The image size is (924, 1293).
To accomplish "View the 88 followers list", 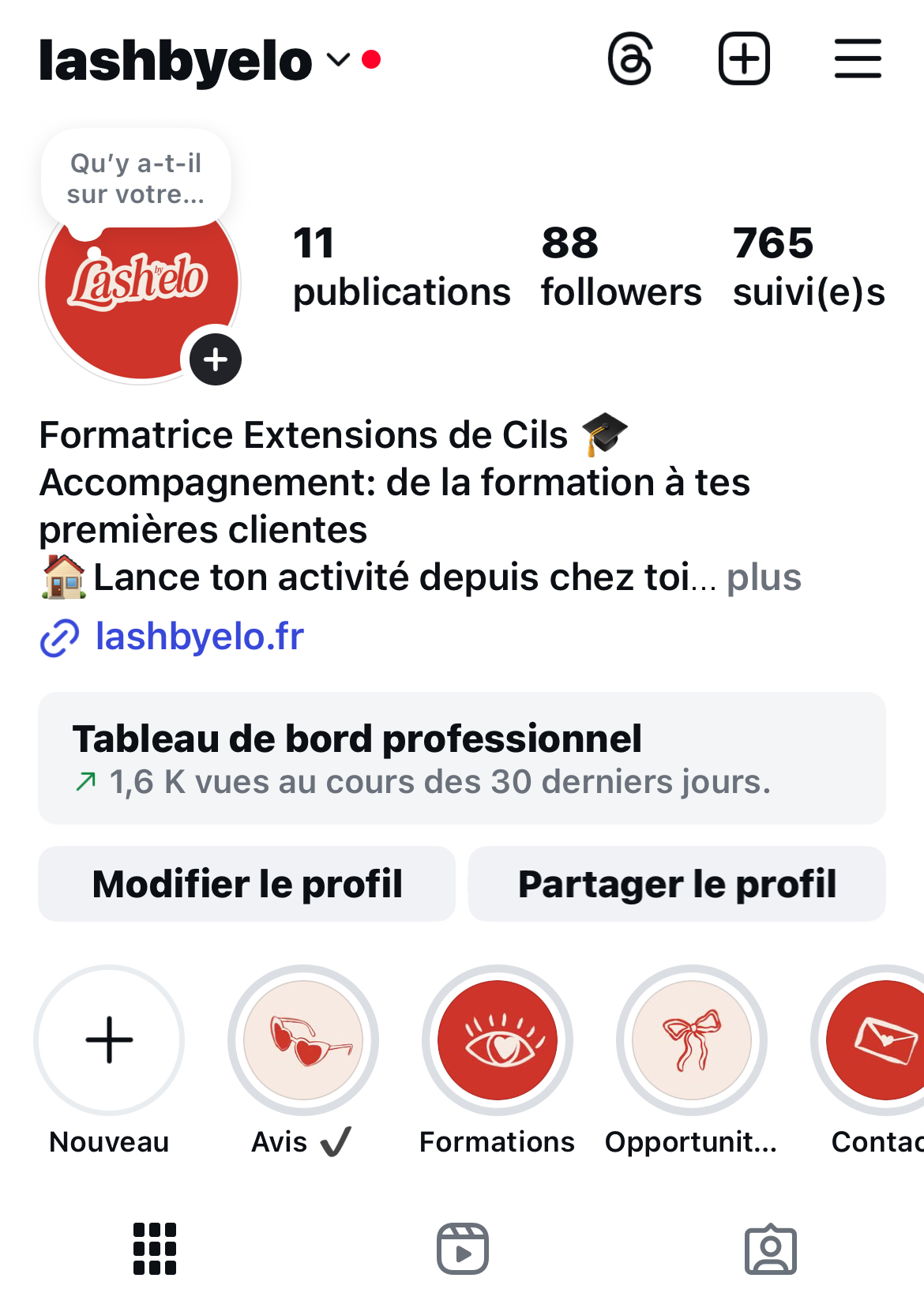I will click(621, 267).
